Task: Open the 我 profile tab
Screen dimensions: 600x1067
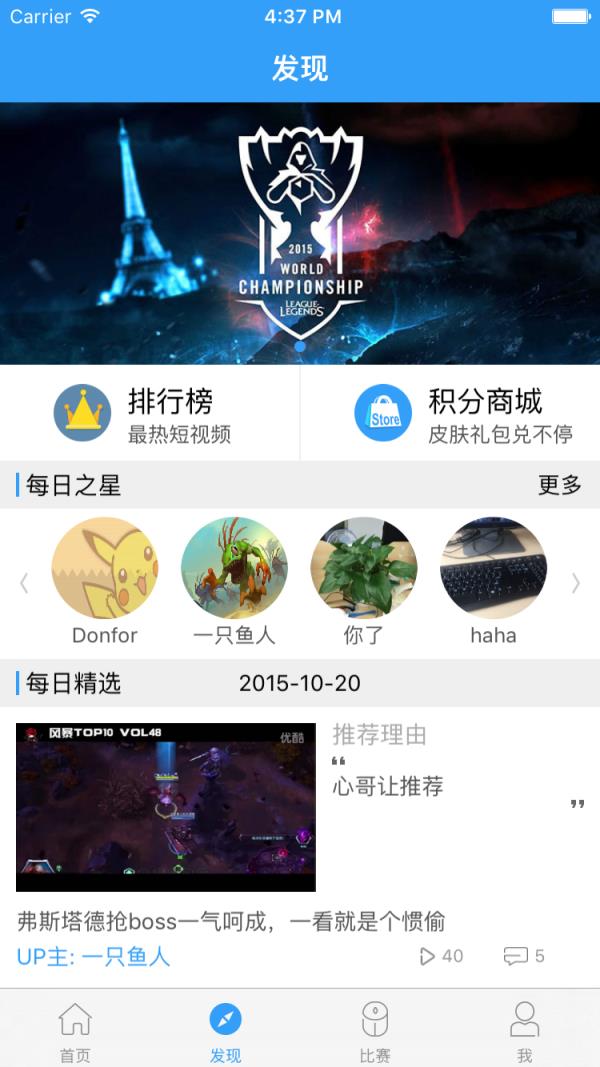Action: 525,1030
